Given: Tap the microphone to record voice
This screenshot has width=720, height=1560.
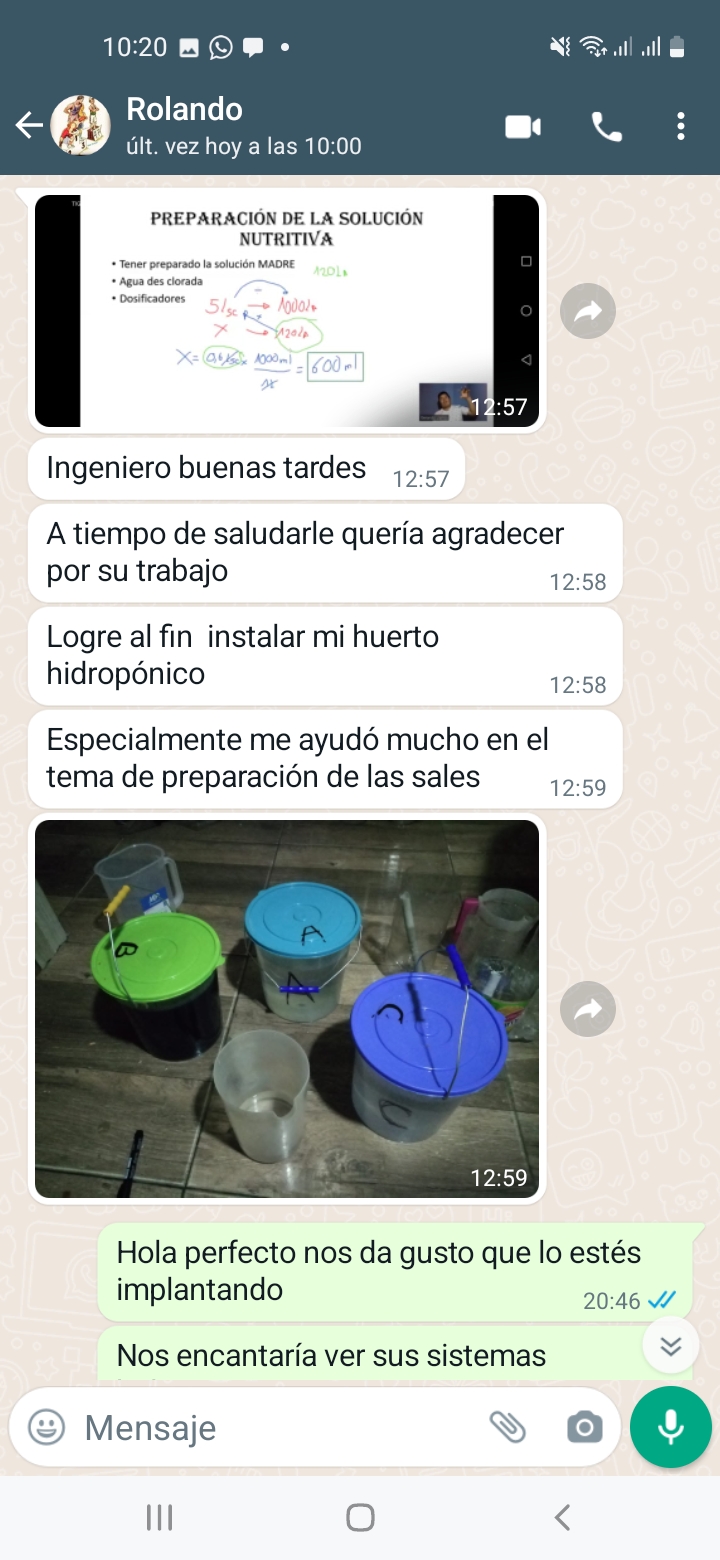Looking at the screenshot, I should (670, 1427).
